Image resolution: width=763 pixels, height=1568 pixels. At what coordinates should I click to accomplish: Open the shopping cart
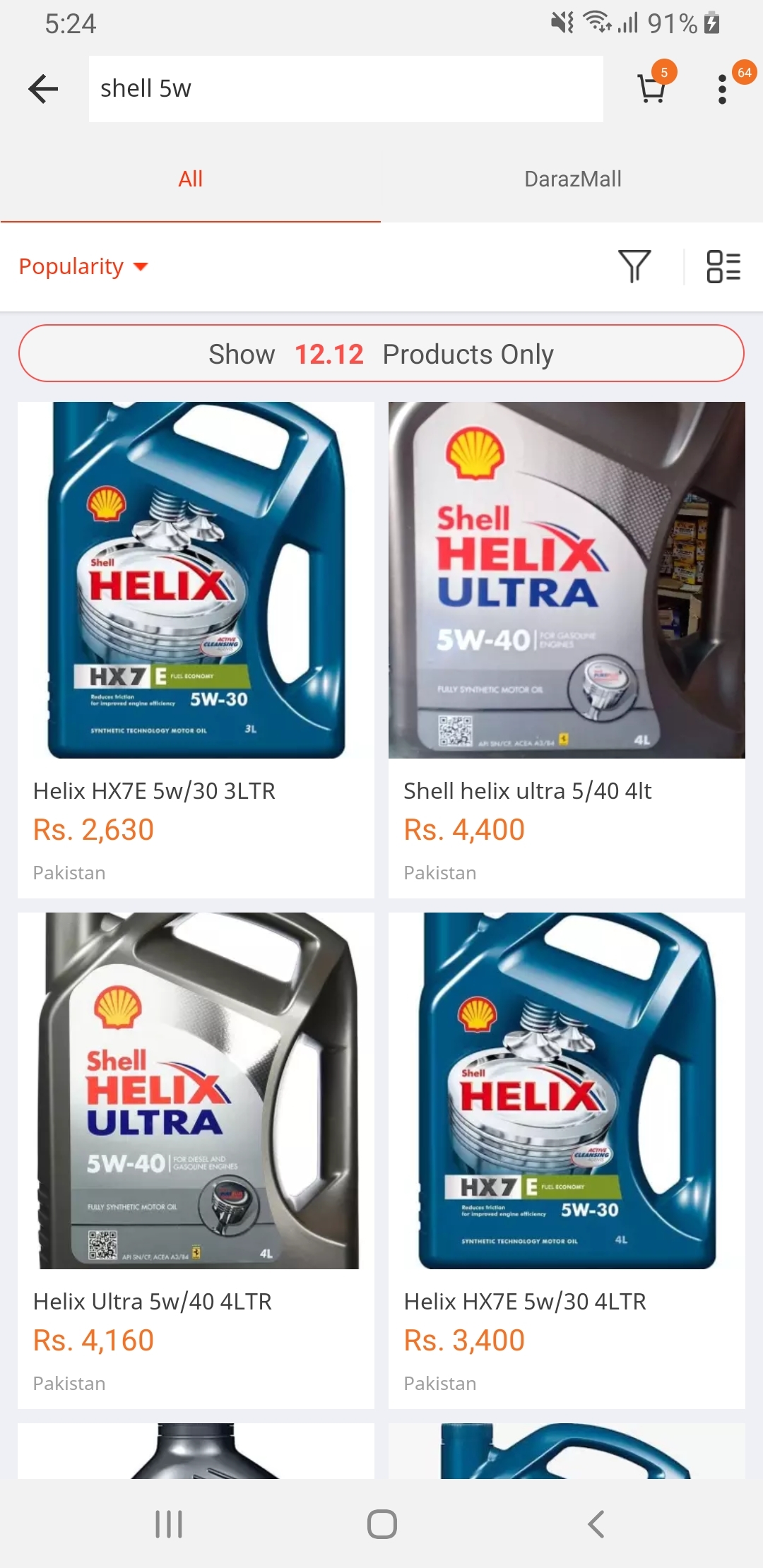click(x=651, y=89)
